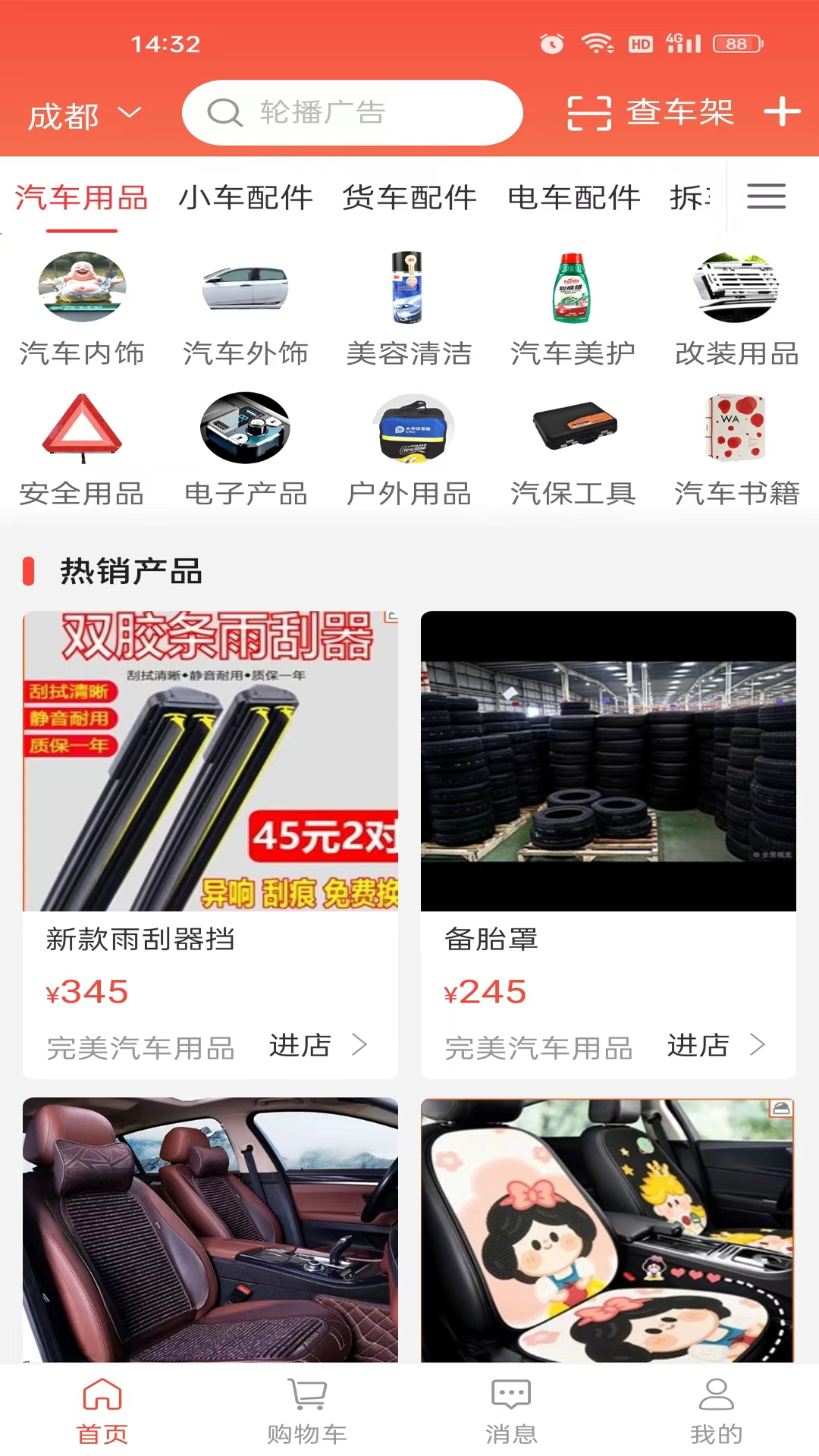Open the hamburger menu beside category tabs
The height and width of the screenshot is (1456, 819).
tap(766, 196)
